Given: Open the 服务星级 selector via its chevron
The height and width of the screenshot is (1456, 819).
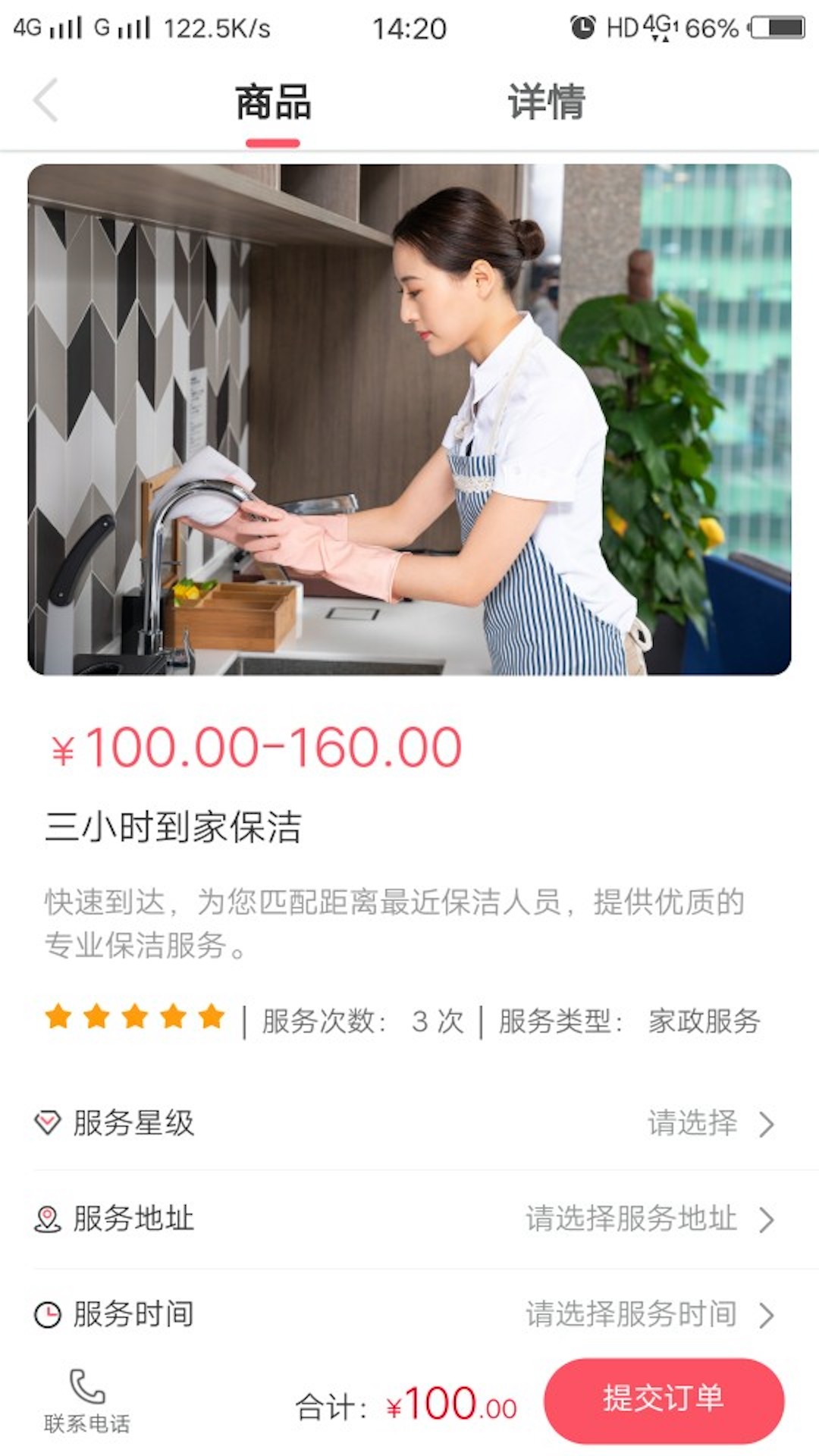Looking at the screenshot, I should click(x=766, y=1125).
